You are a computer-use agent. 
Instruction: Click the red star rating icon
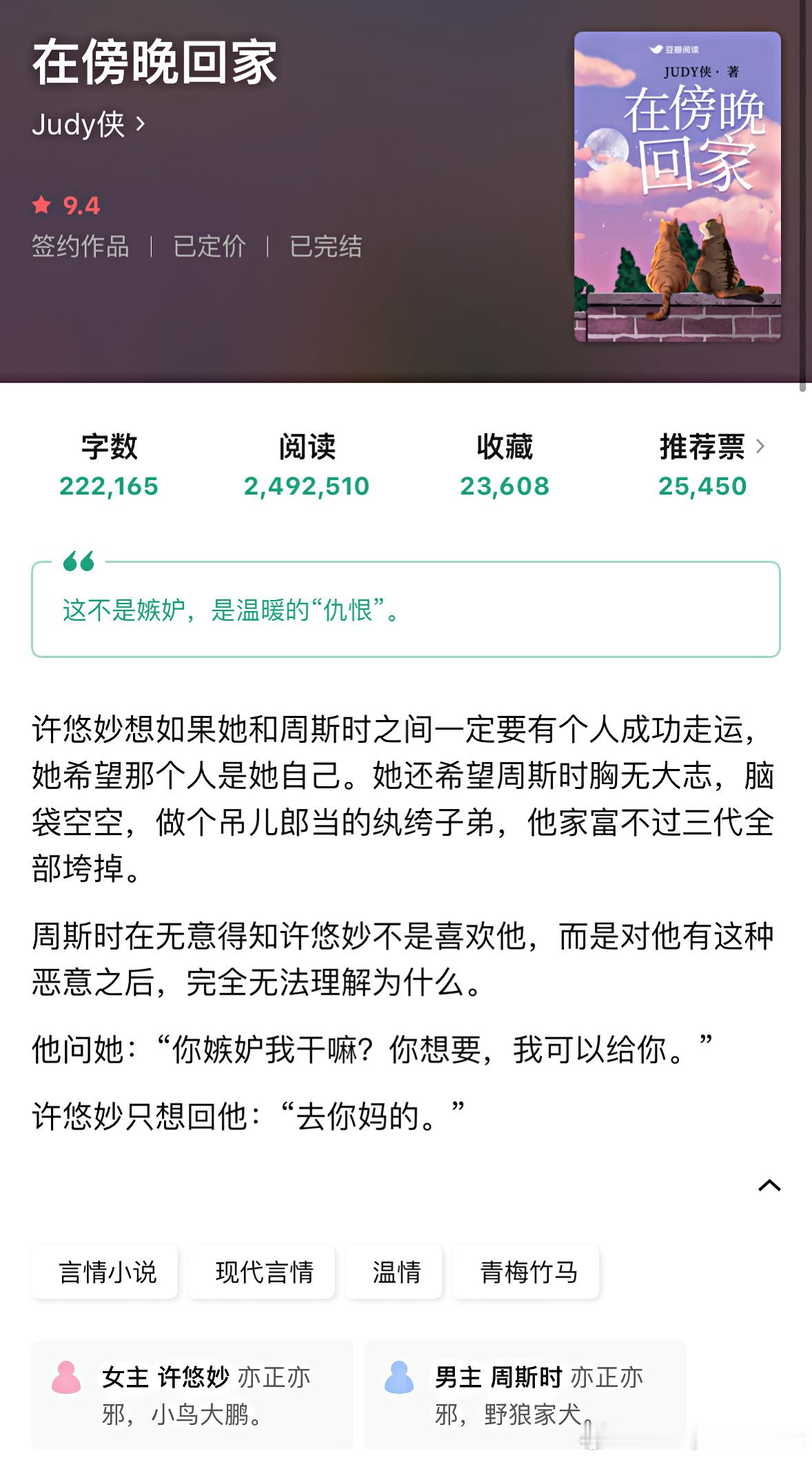(43, 205)
